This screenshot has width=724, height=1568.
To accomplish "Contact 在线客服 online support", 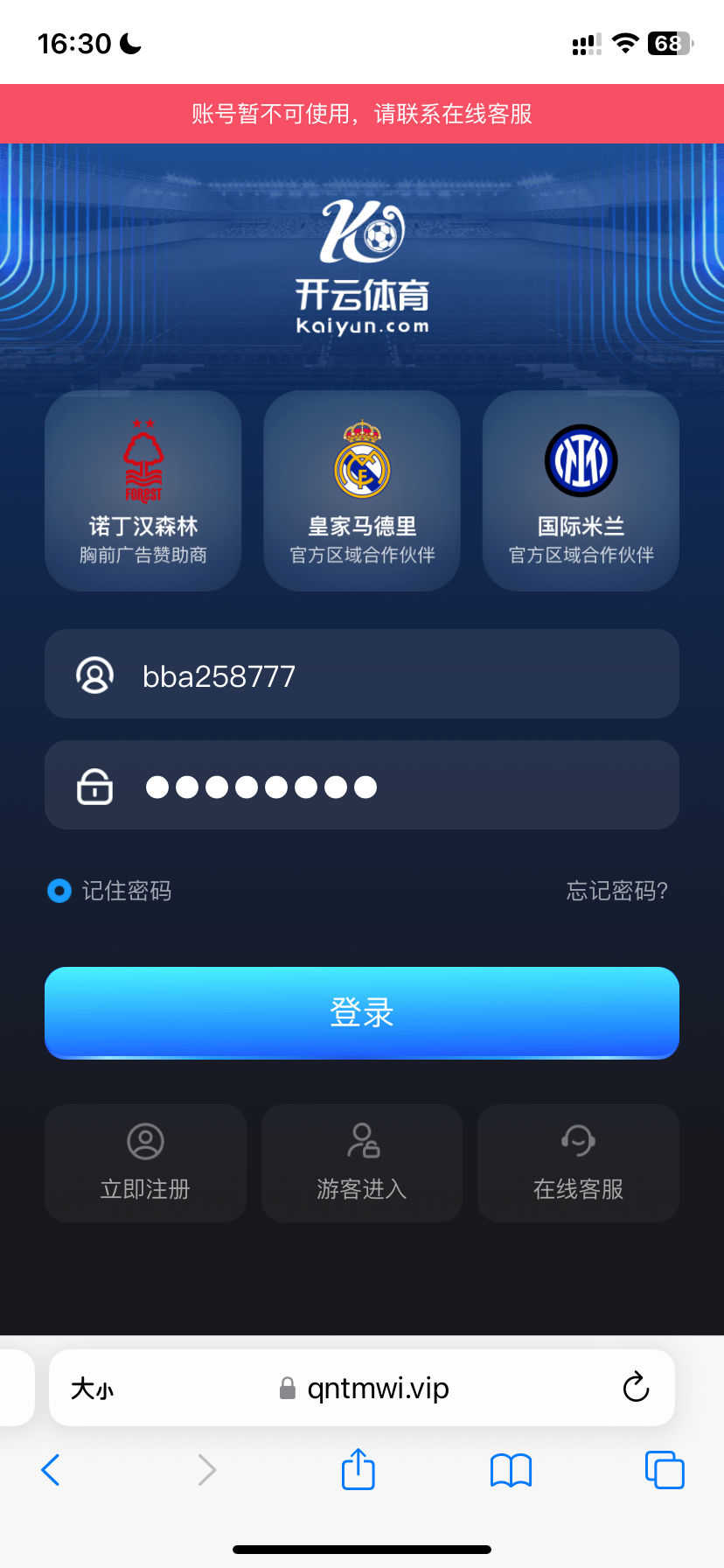I will 578,1163.
